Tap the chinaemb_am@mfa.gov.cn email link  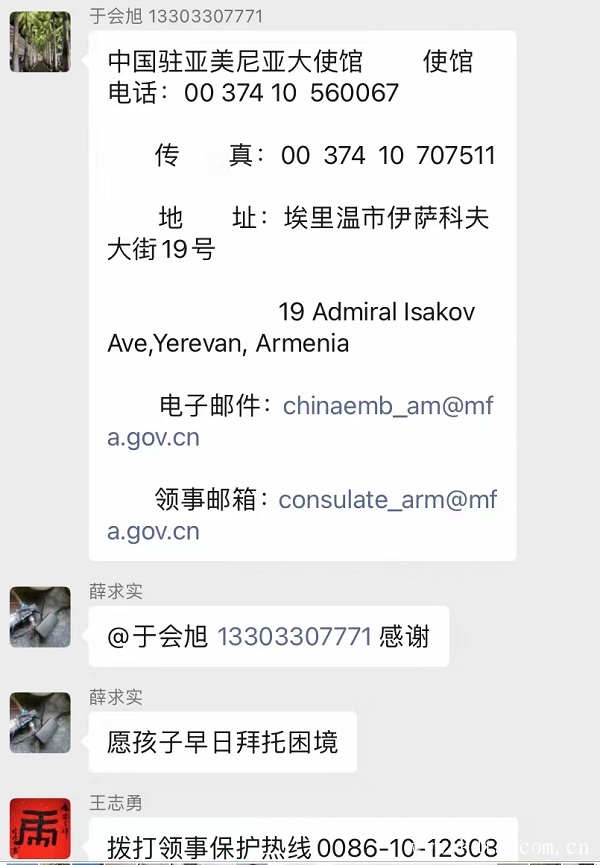(x=387, y=406)
